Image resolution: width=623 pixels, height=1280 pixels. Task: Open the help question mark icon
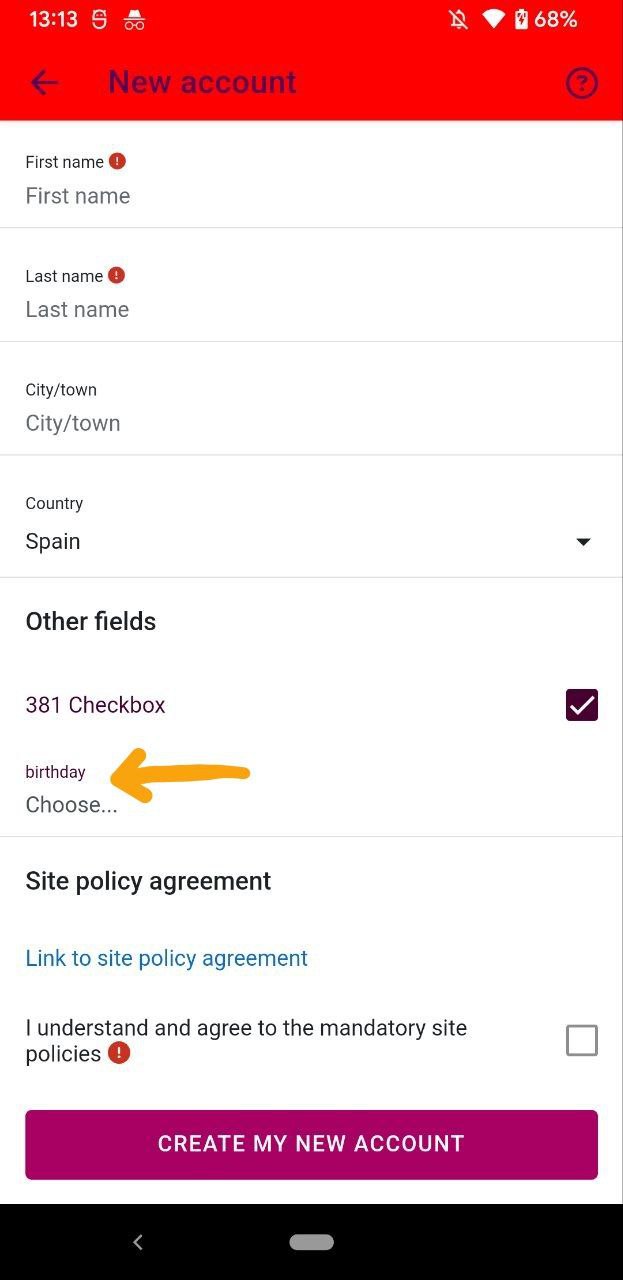(581, 82)
